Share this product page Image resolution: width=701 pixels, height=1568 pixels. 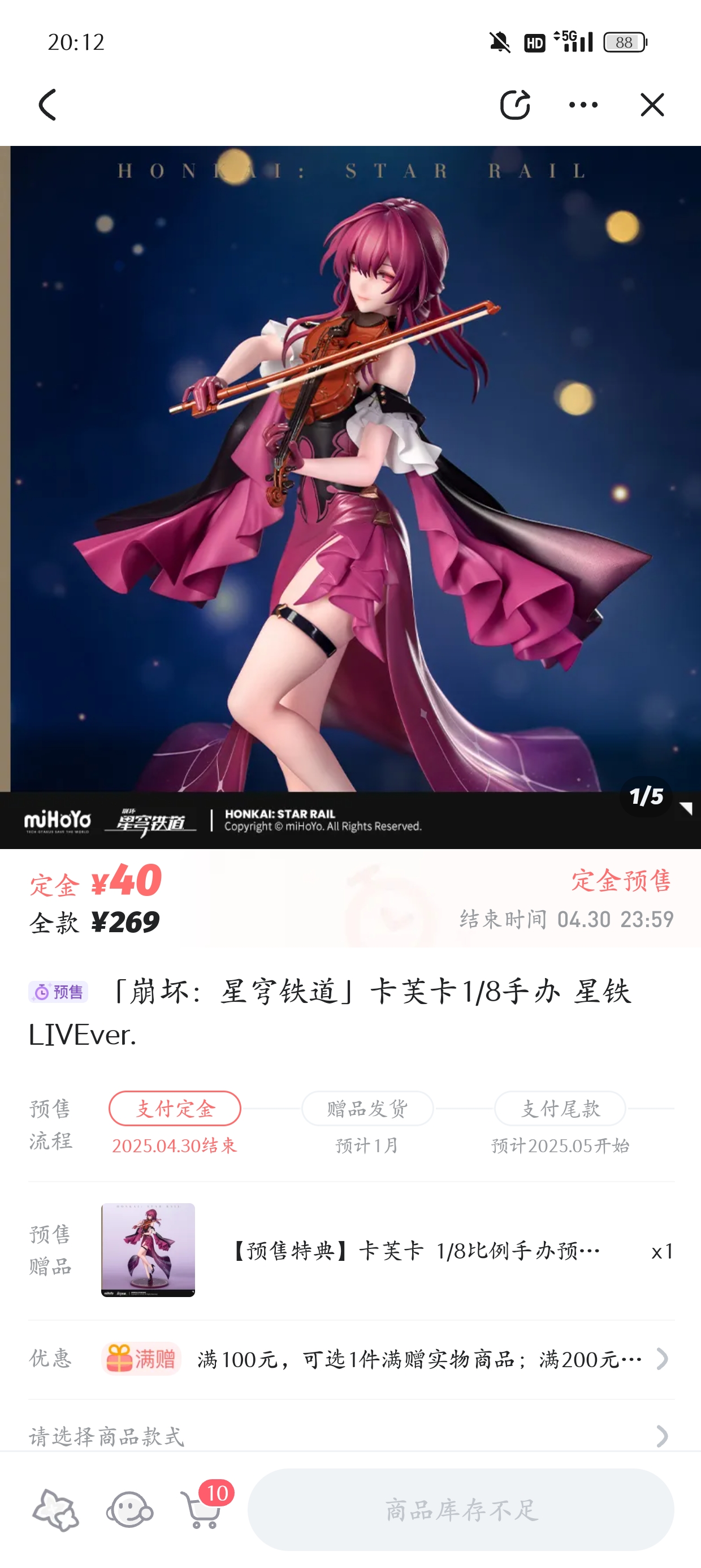pyautogui.click(x=515, y=105)
